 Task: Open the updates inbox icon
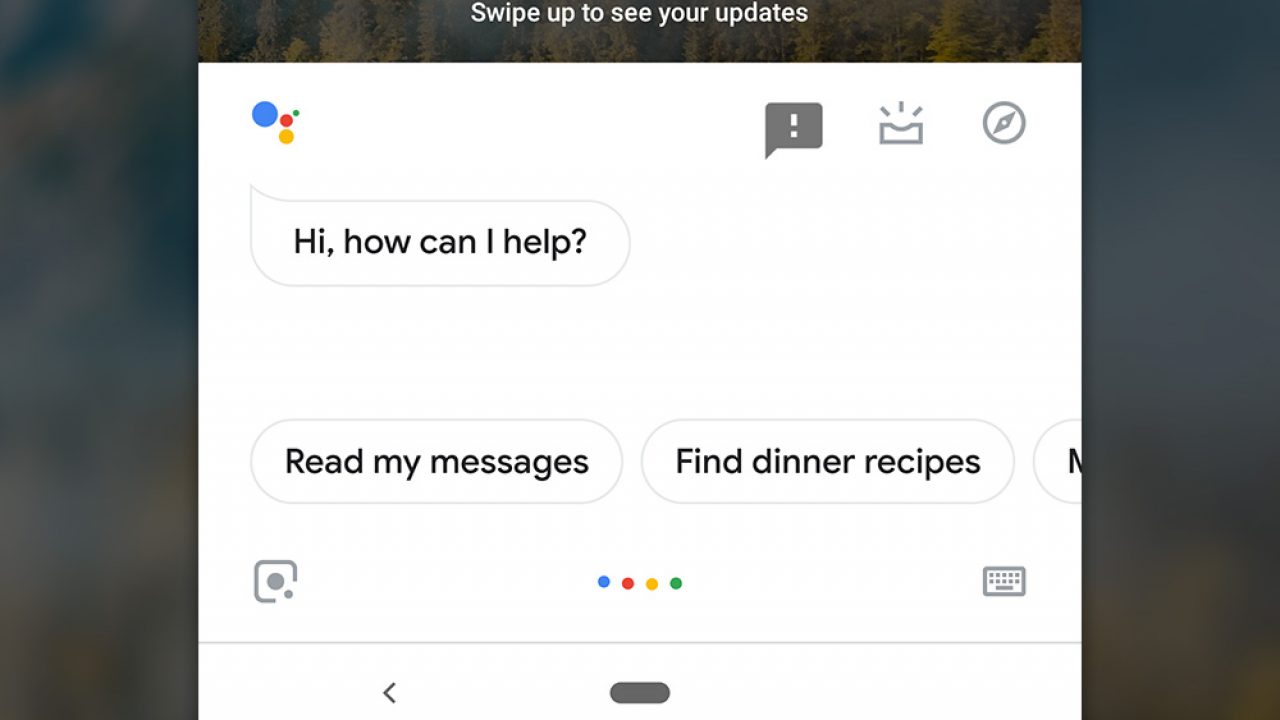tap(900, 125)
